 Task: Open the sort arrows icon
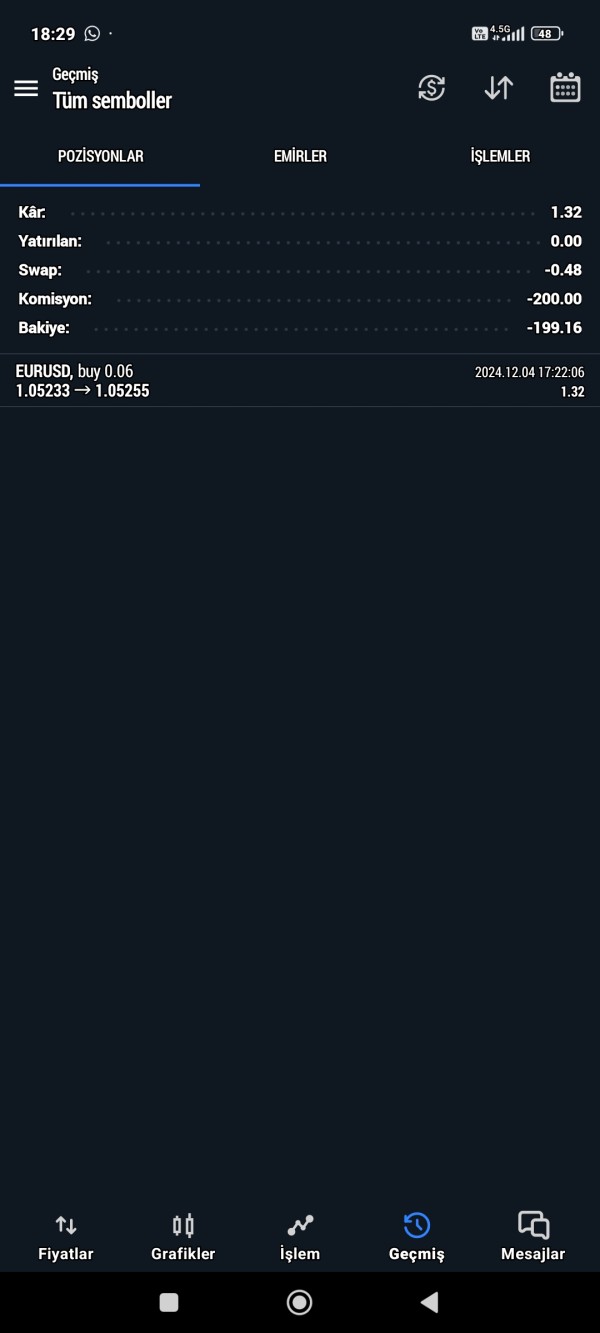[x=498, y=88]
